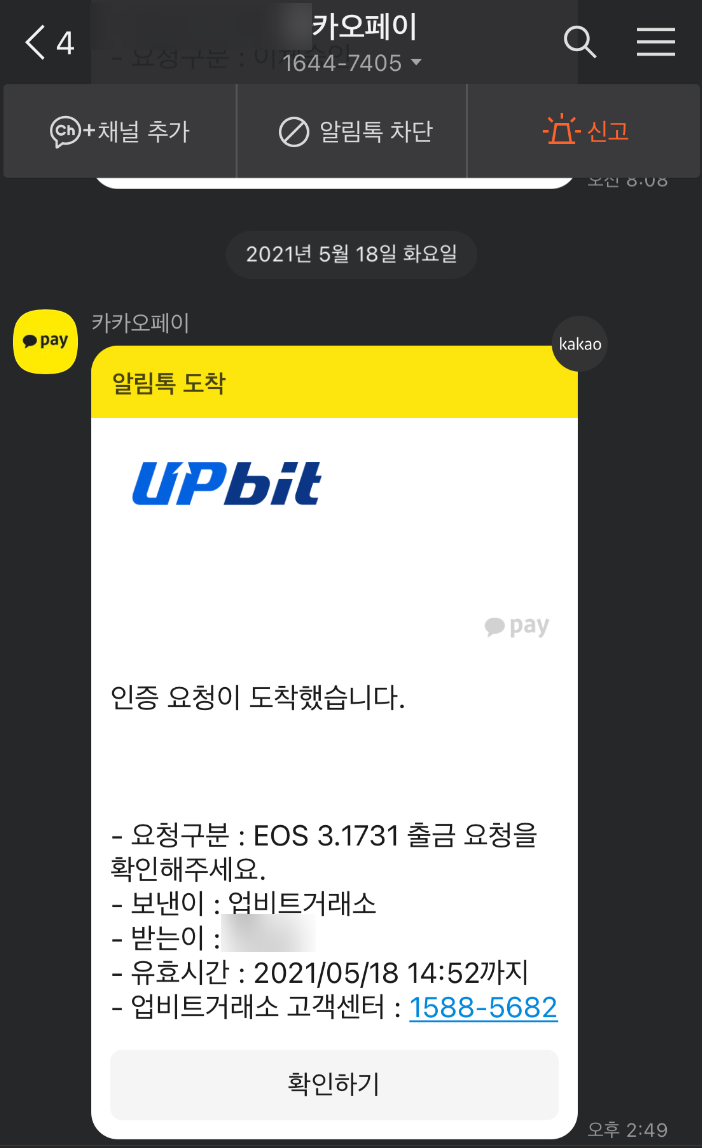This screenshot has height=1148, width=702.
Task: Expand the 1644-7405 number dropdown
Action: coord(352,64)
